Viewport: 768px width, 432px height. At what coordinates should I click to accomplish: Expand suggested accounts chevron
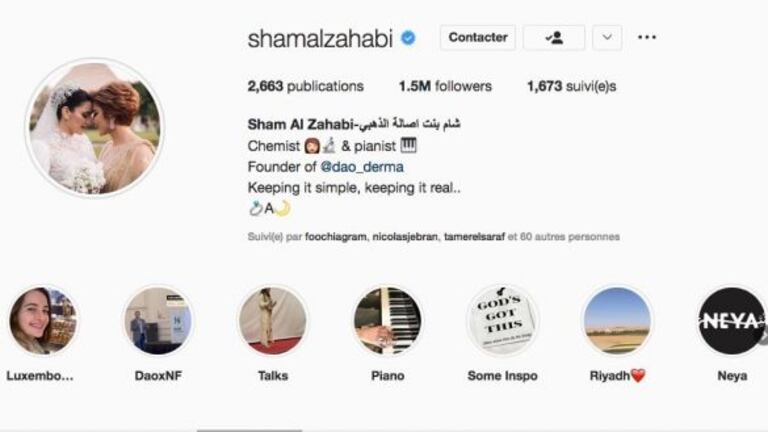[606, 38]
